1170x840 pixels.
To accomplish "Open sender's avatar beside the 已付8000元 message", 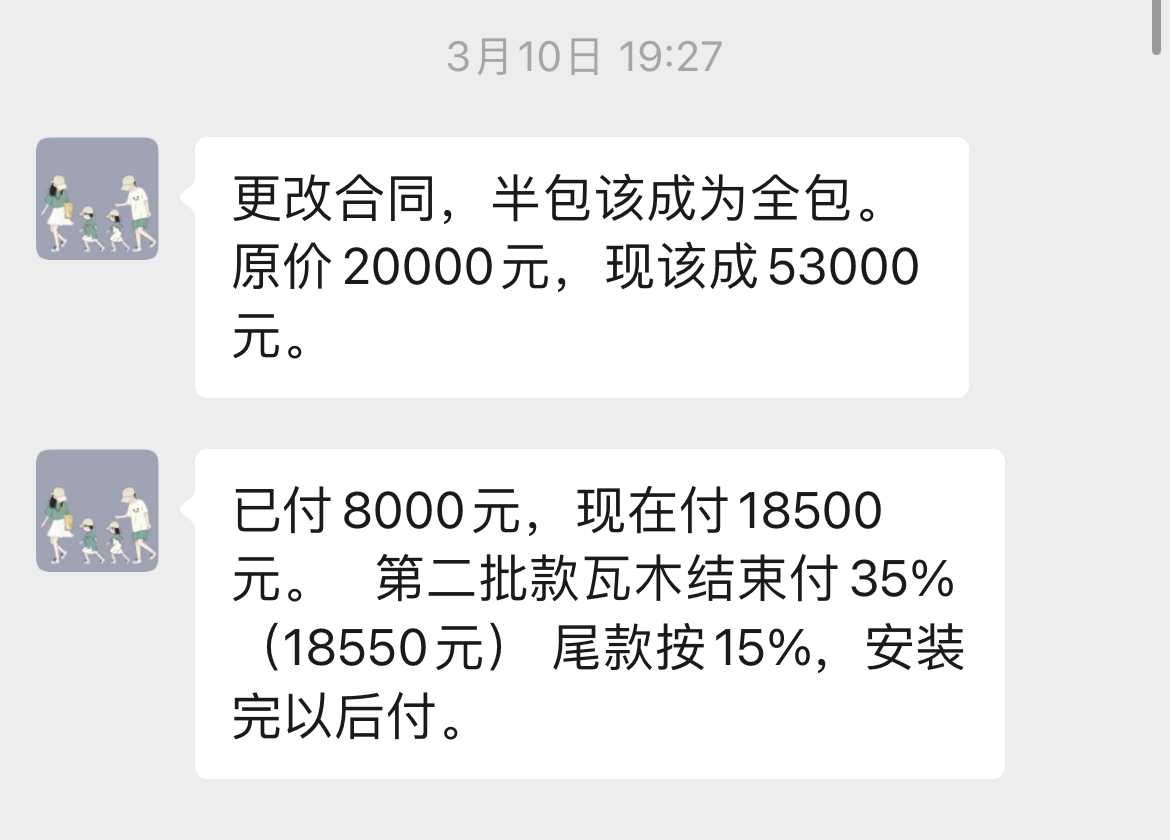I will point(97,510).
